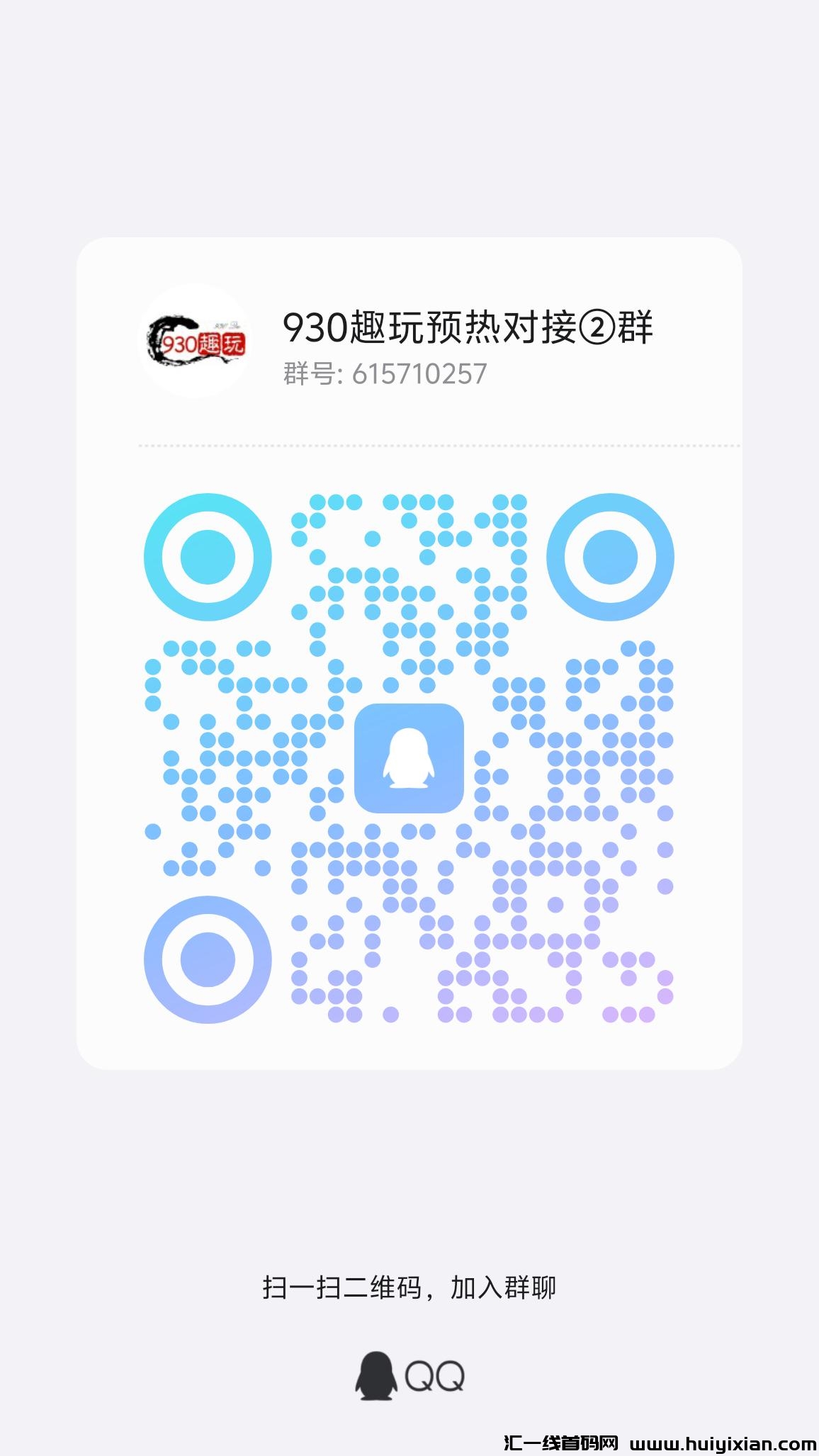The width and height of the screenshot is (819, 1456).
Task: Click the 群号 label text
Action: (x=308, y=376)
